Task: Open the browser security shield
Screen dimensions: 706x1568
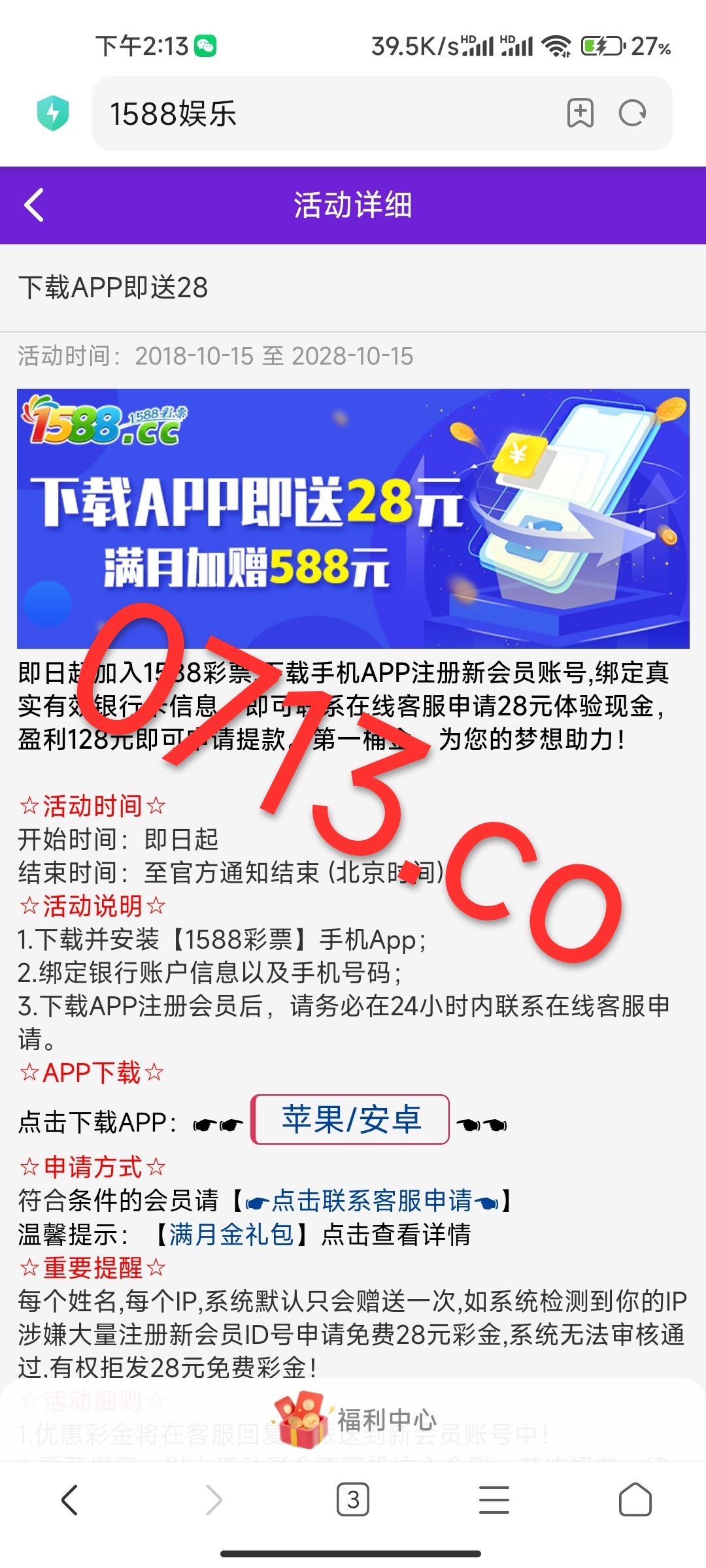Action: tap(53, 113)
